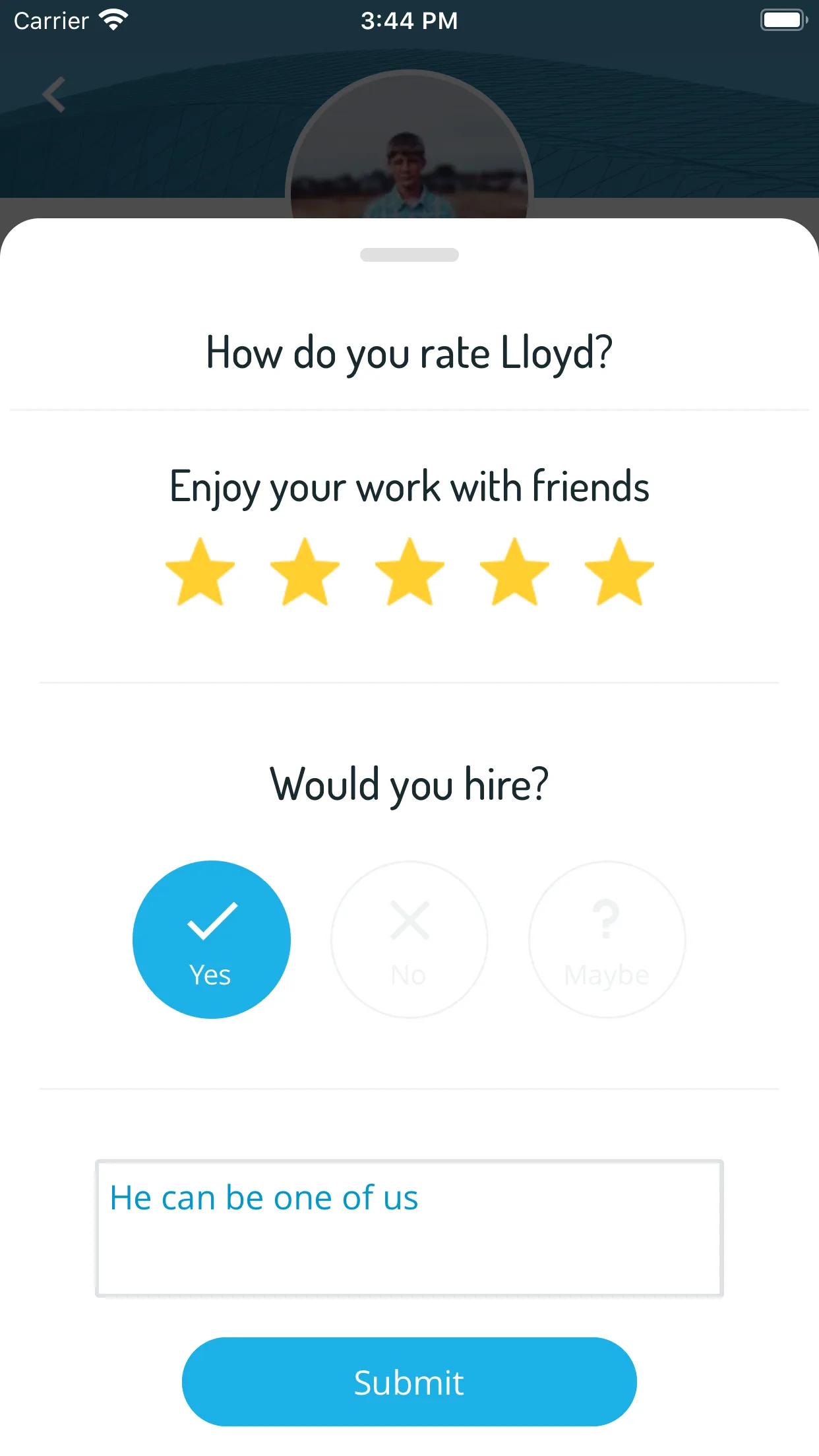
Task: Pick the Maybe hire option
Action: (x=607, y=940)
